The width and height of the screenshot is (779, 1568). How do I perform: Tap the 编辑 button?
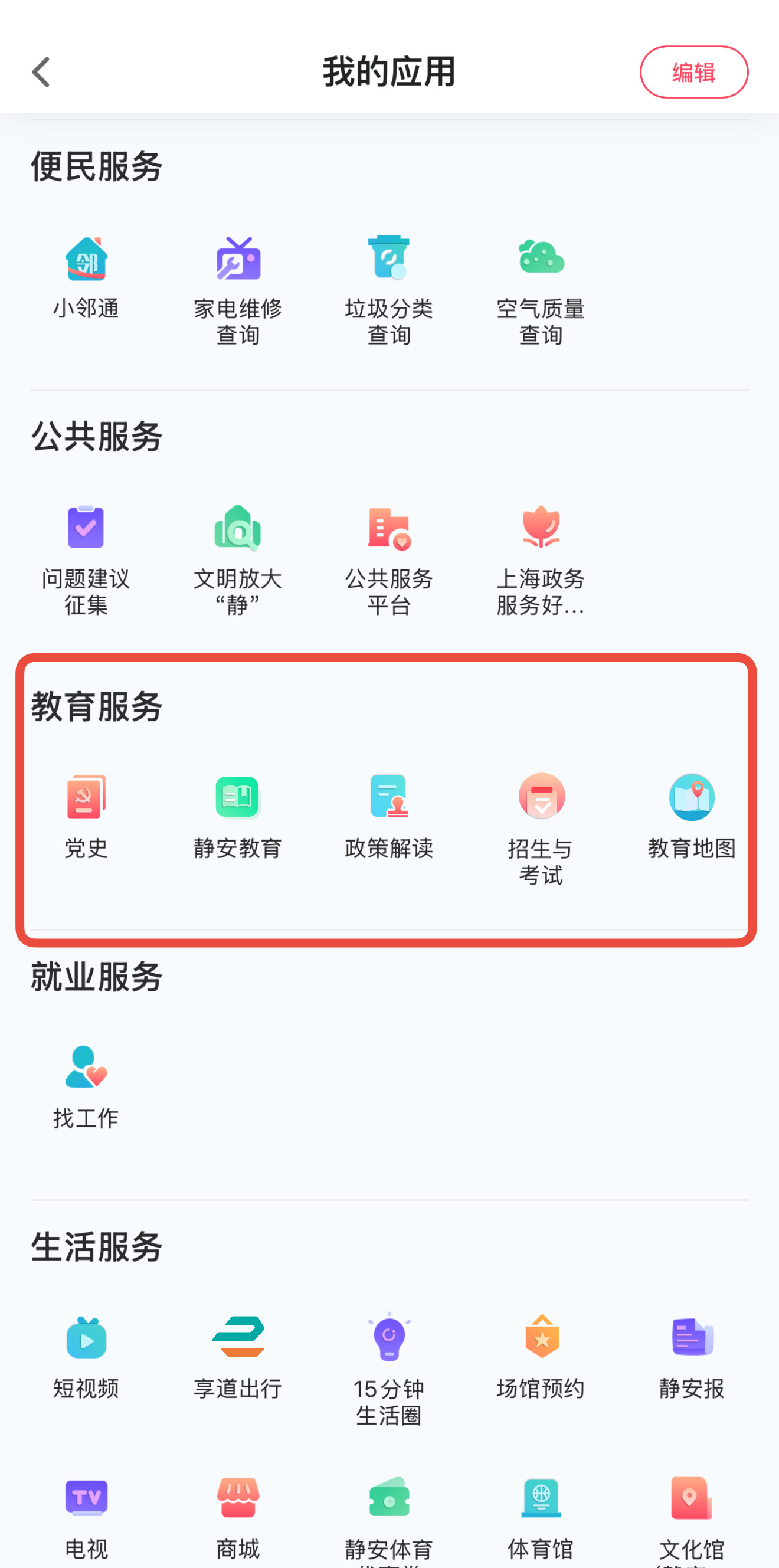click(x=693, y=73)
